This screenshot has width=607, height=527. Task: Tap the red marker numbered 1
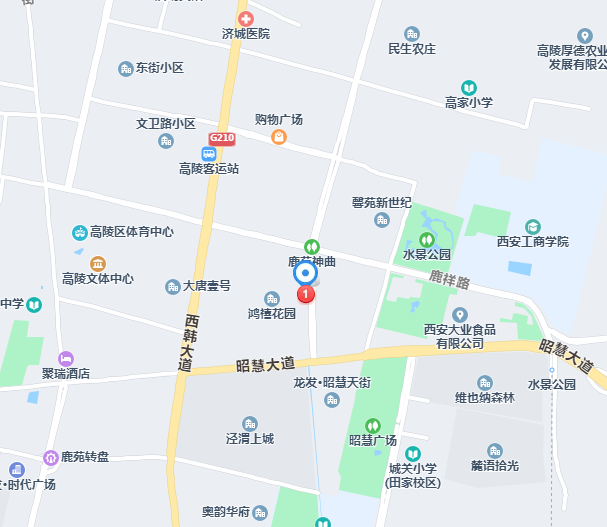click(x=306, y=294)
